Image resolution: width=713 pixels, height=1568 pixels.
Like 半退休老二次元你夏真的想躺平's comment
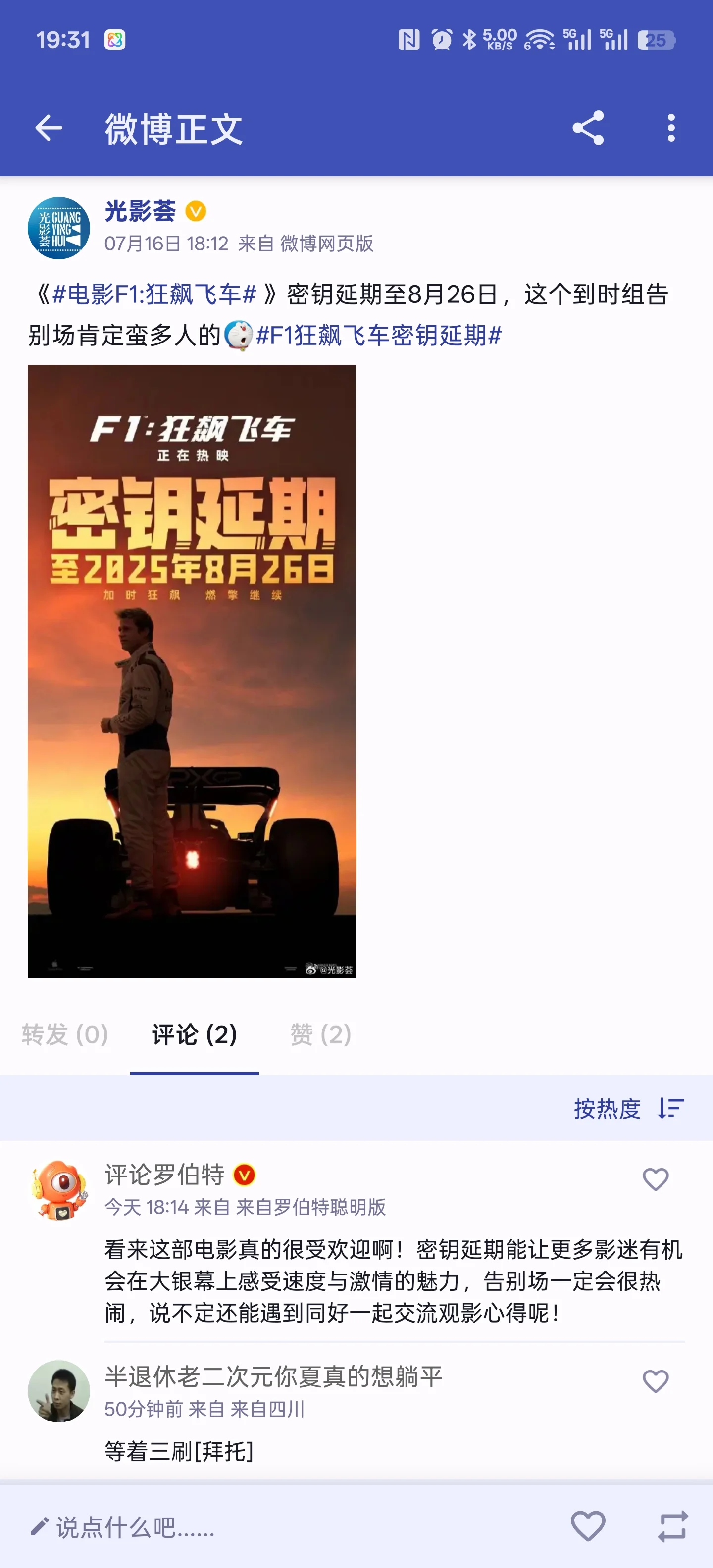point(655,1381)
